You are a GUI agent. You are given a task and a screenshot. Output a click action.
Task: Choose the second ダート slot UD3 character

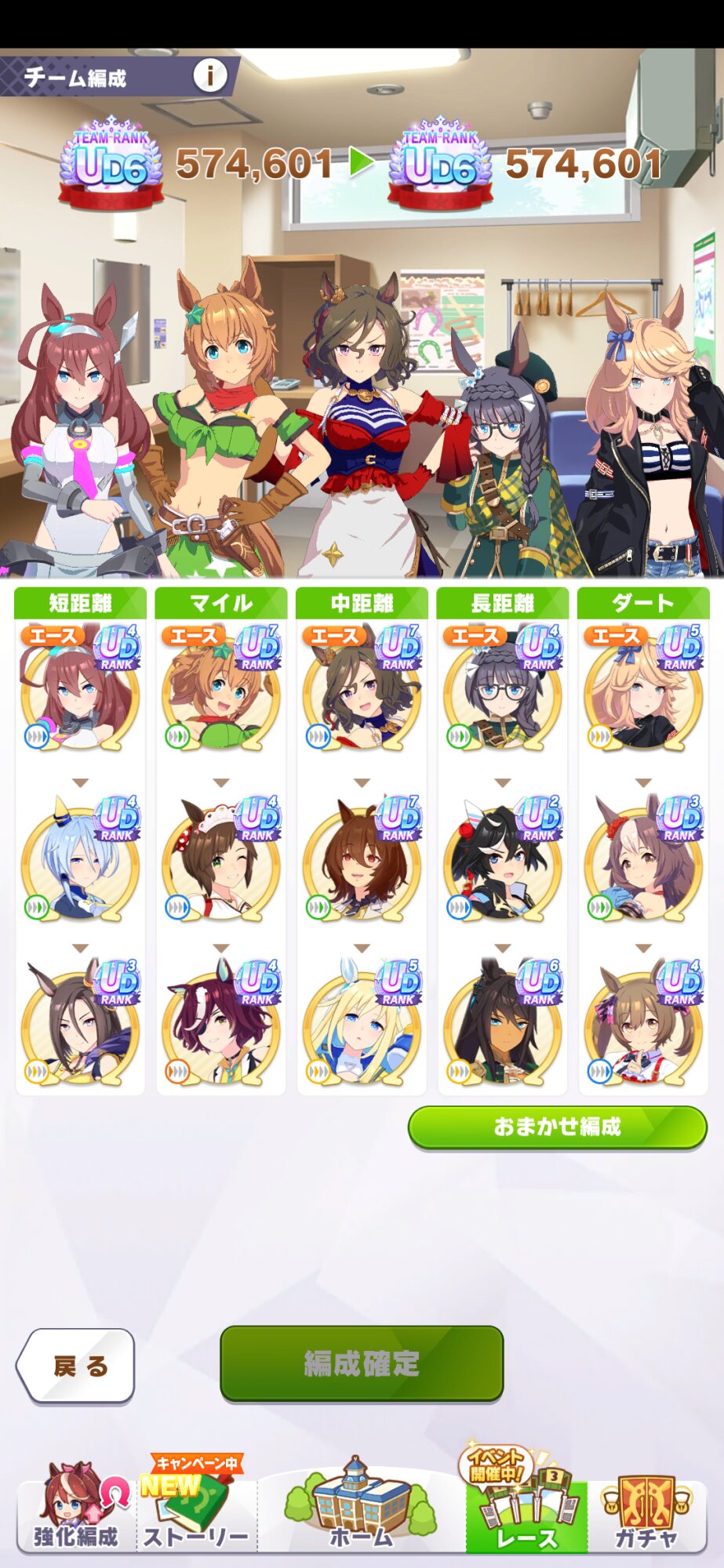(x=643, y=858)
